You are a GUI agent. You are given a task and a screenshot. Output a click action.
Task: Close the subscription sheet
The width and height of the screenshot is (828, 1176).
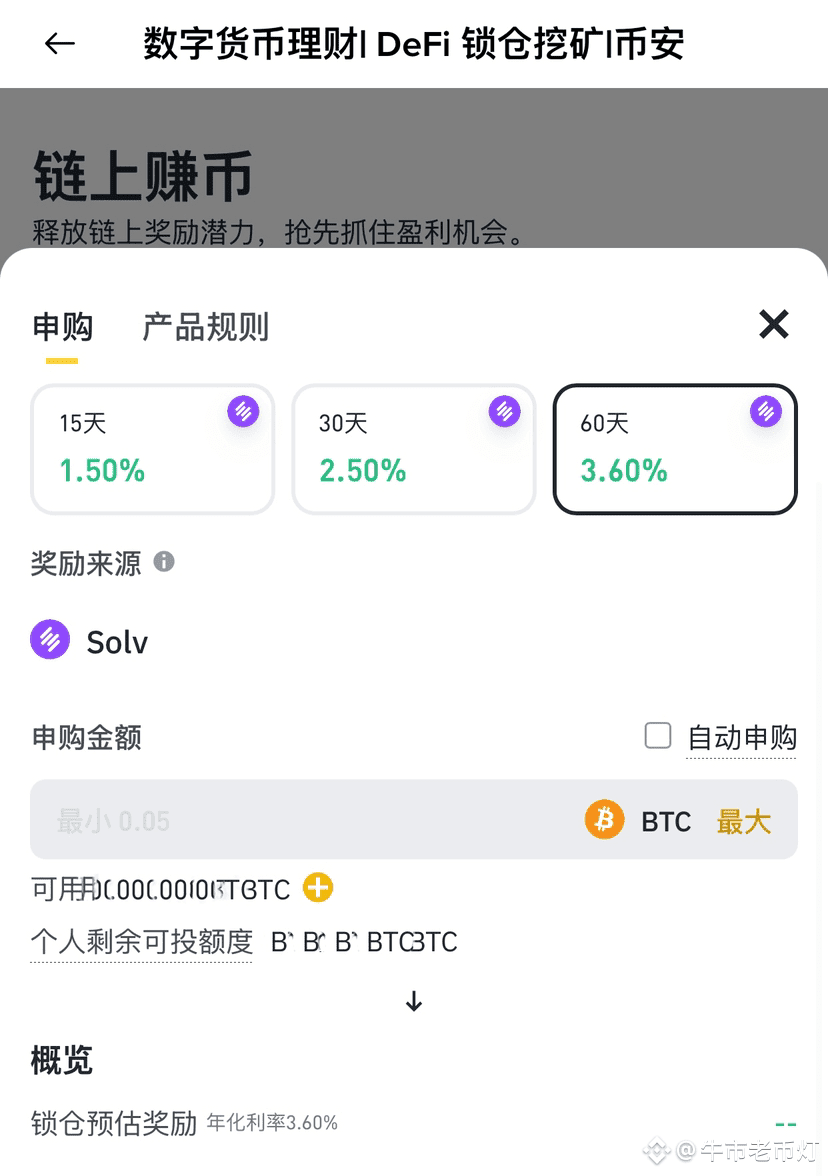[773, 325]
